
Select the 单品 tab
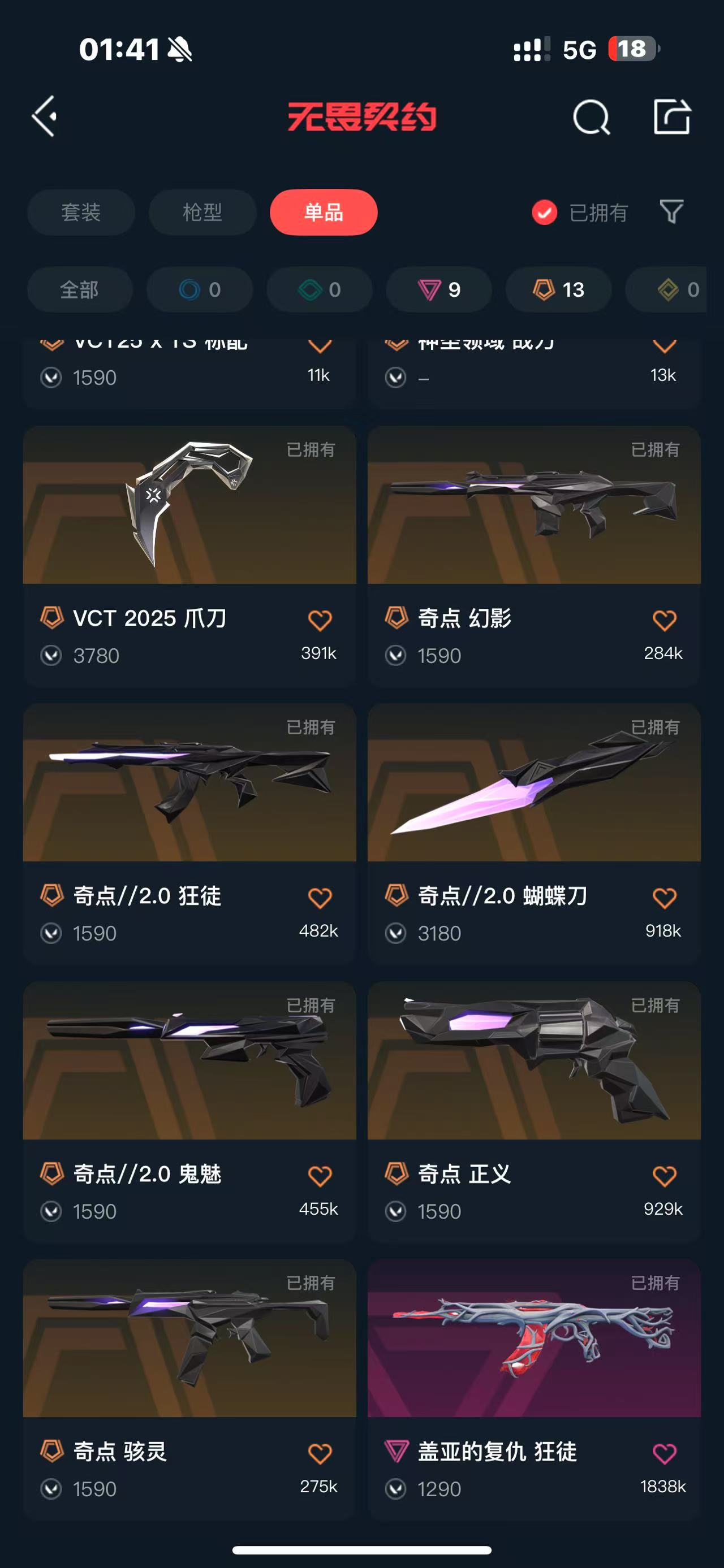coord(324,213)
